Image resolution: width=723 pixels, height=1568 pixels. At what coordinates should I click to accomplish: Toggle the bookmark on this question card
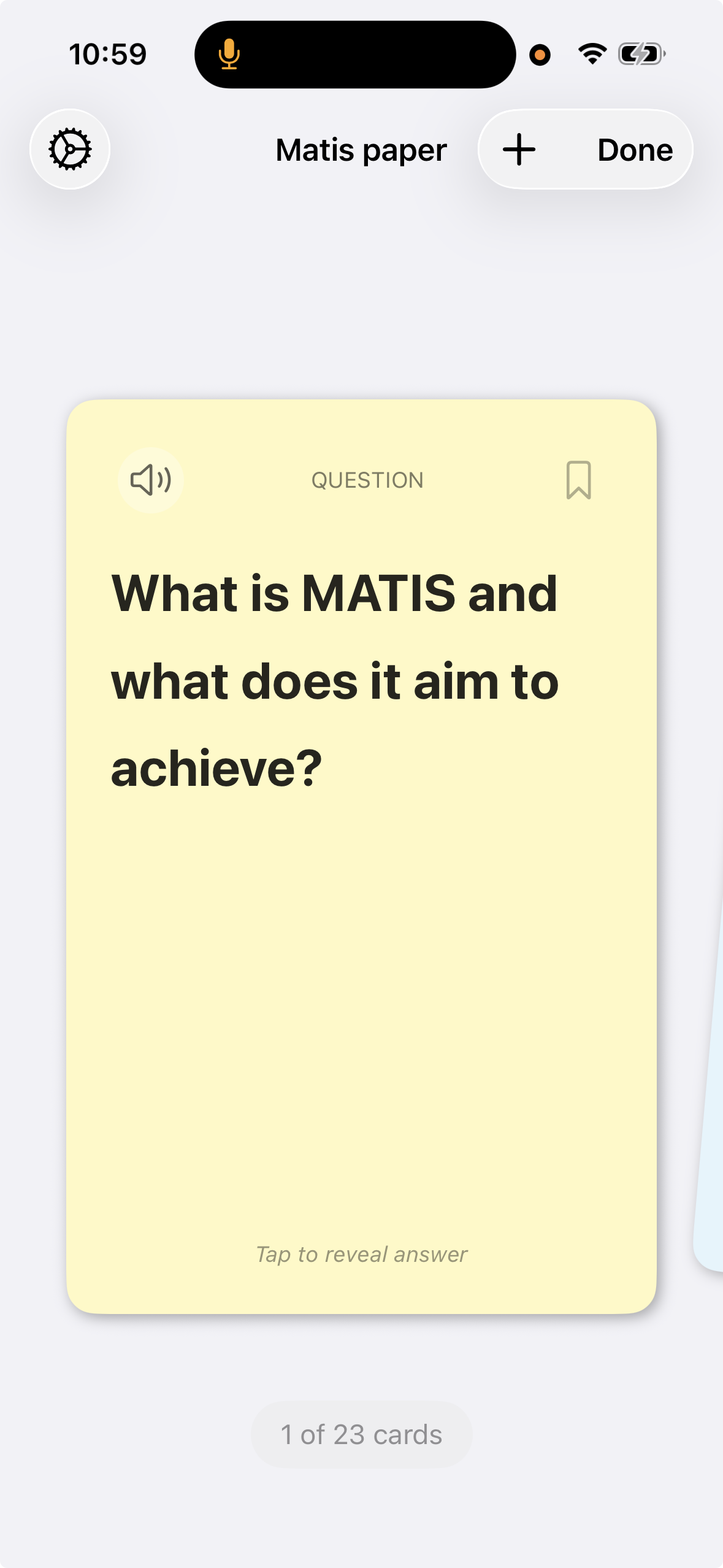tap(579, 480)
